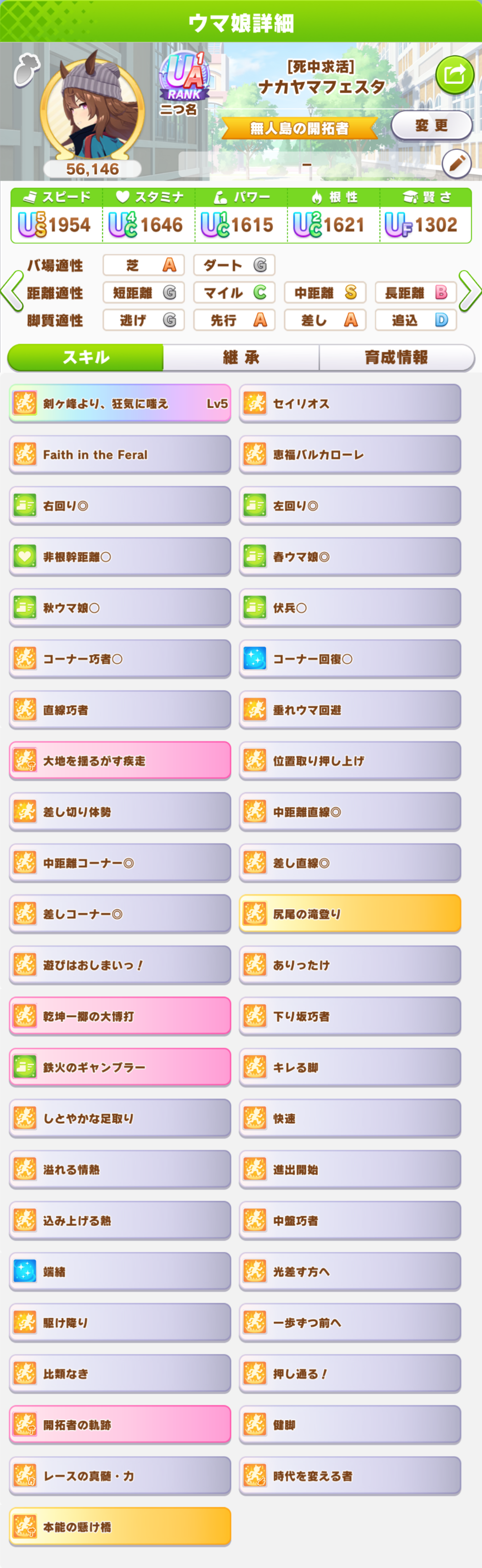The image size is (482, 1568).
Task: Open the 大地を揺るがす疾走 skill
Action: 120,761
